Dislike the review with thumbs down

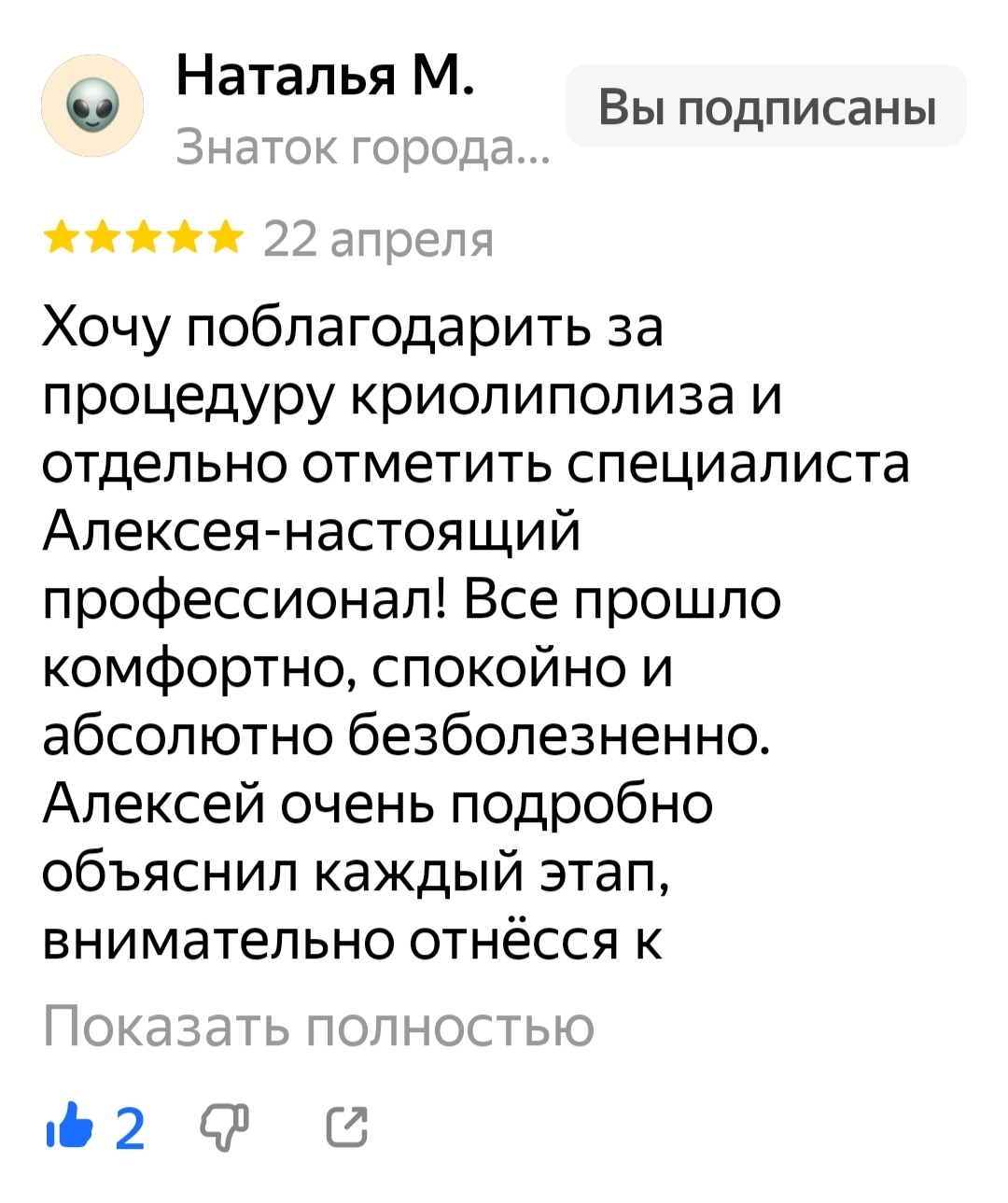coord(224,1126)
